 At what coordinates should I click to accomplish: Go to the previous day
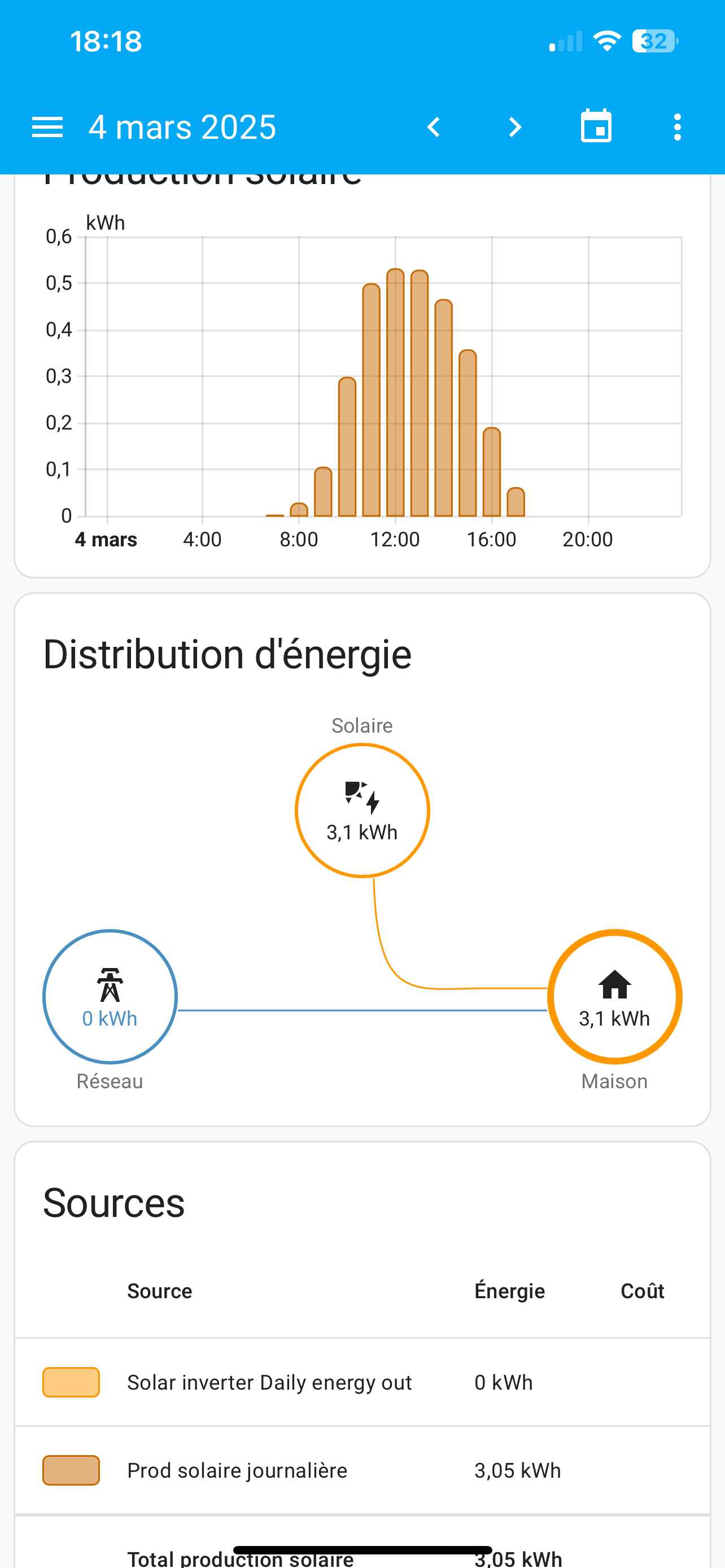[x=434, y=127]
